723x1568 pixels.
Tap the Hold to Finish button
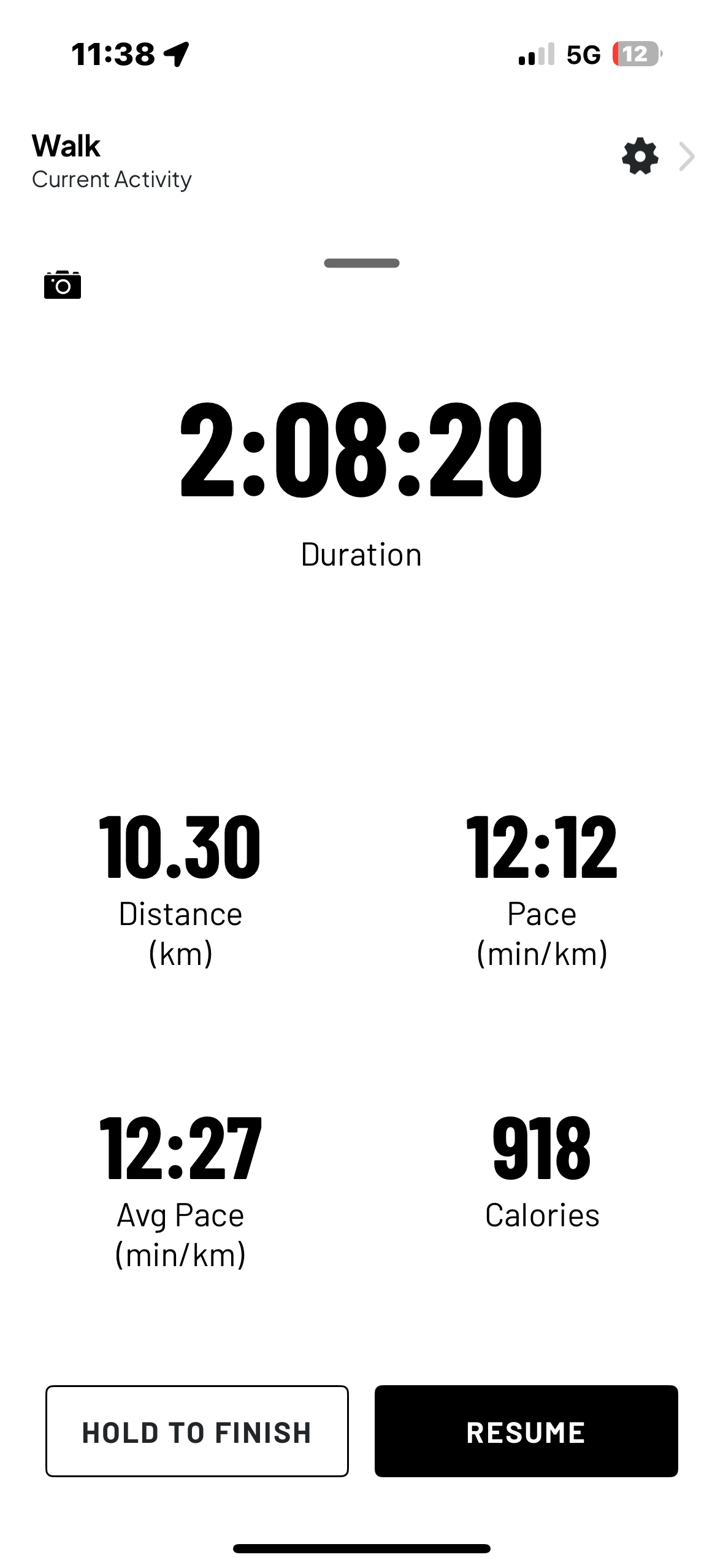click(x=197, y=1431)
